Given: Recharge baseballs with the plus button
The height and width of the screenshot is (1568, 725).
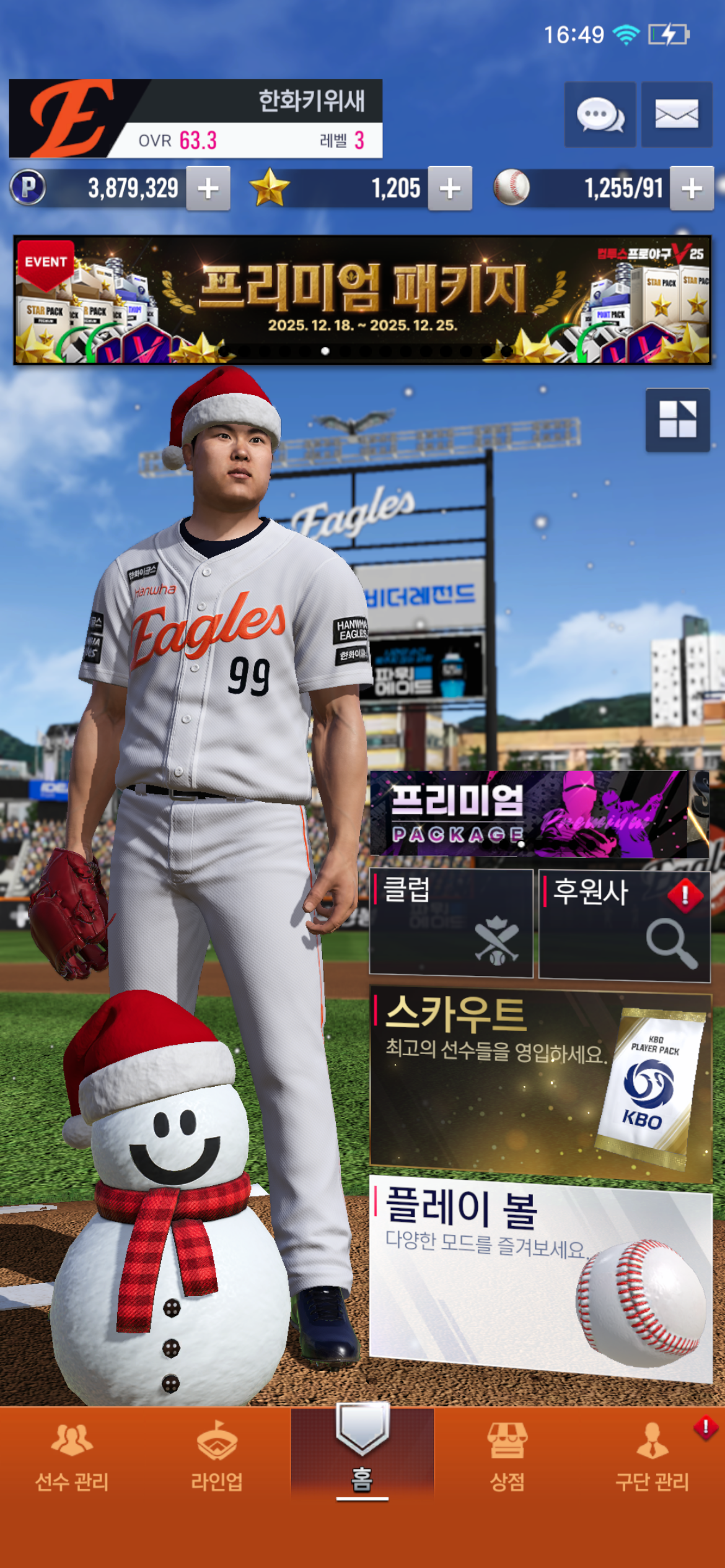Looking at the screenshot, I should point(692,188).
